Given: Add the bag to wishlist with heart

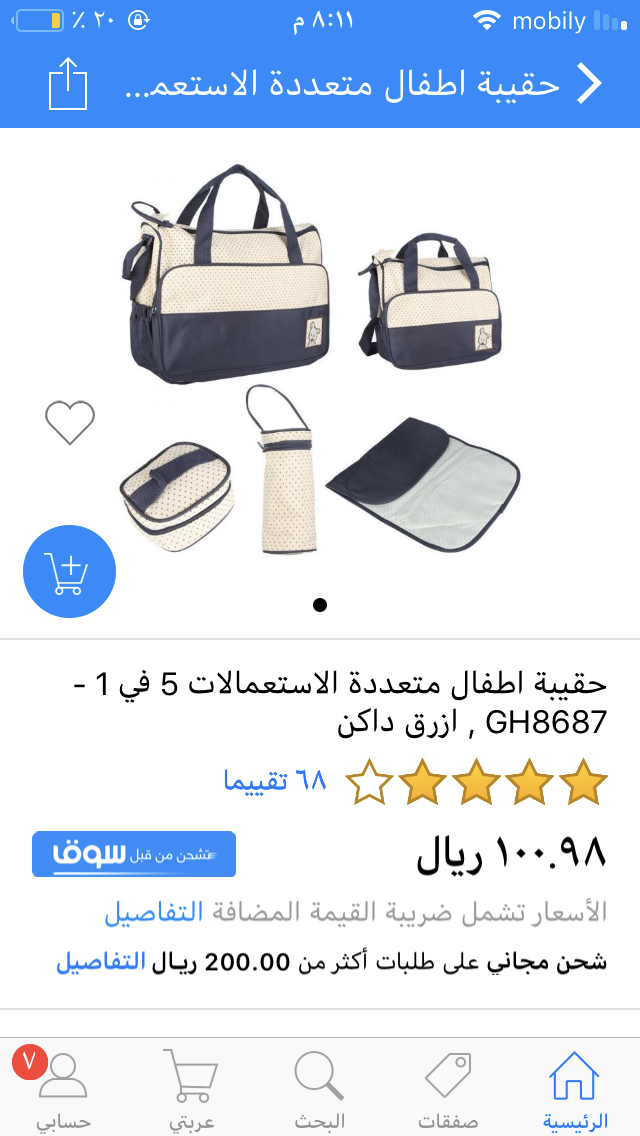Looking at the screenshot, I should [70, 421].
